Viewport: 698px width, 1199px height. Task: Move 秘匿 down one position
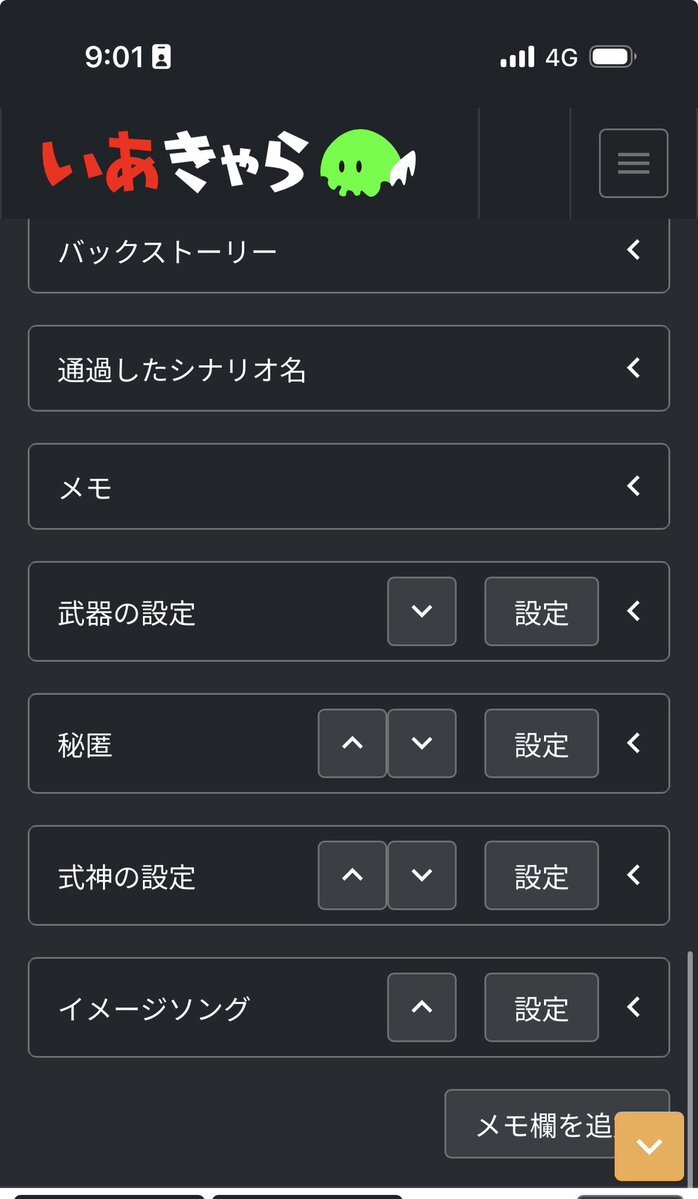tap(422, 743)
